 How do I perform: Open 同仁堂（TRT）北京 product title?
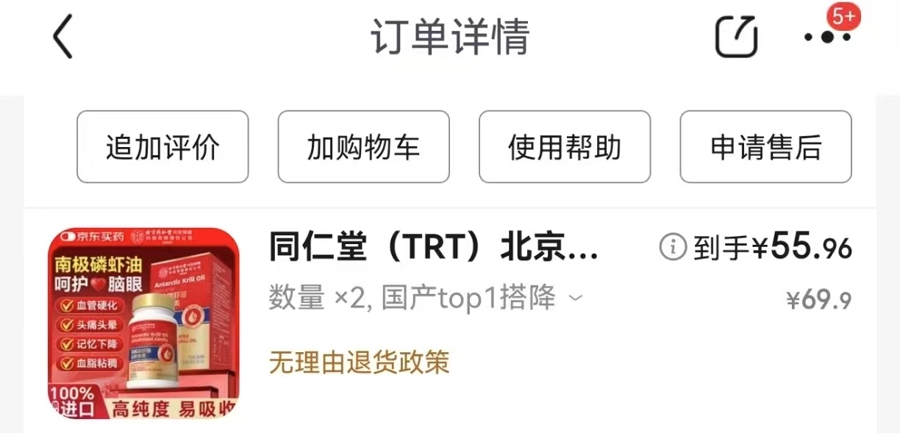[434, 247]
